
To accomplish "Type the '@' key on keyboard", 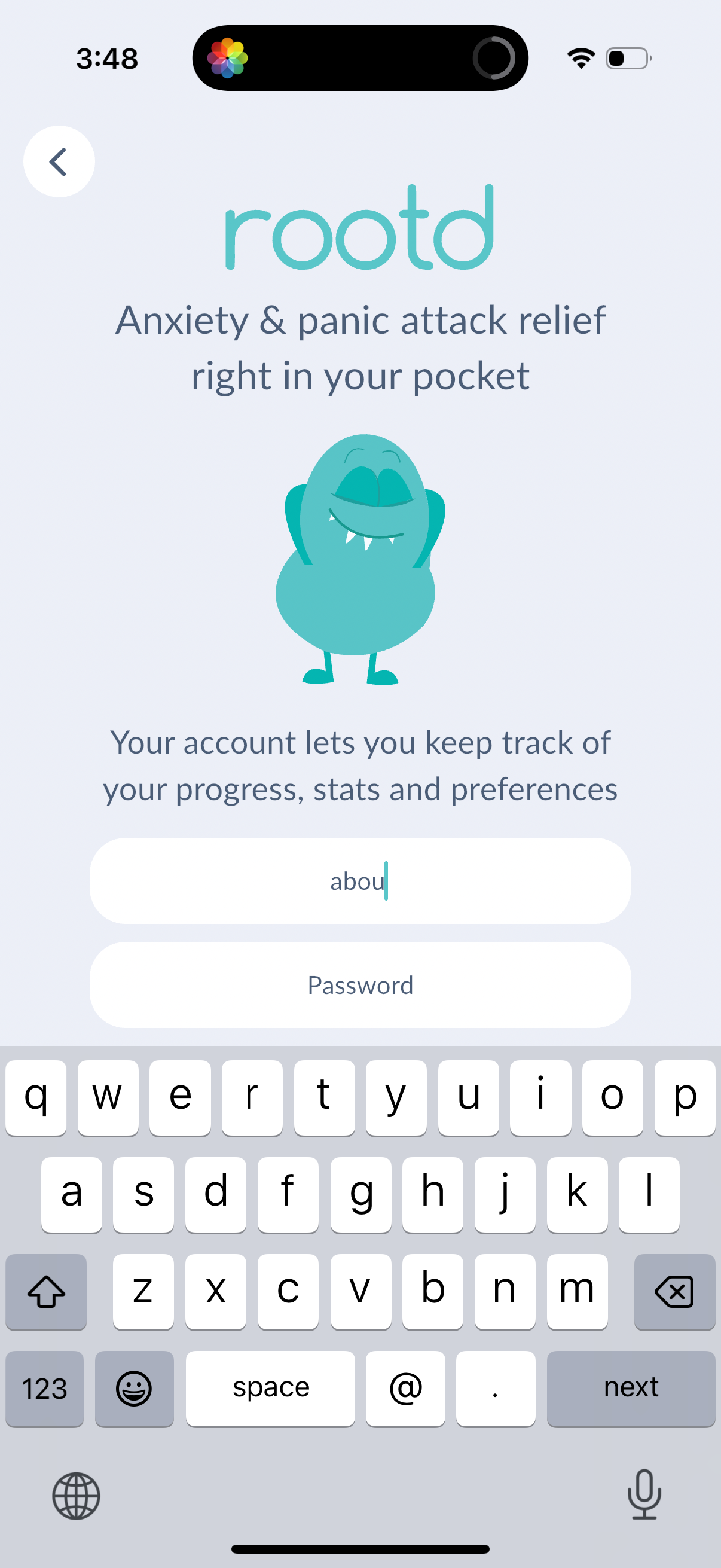I will tap(405, 1388).
